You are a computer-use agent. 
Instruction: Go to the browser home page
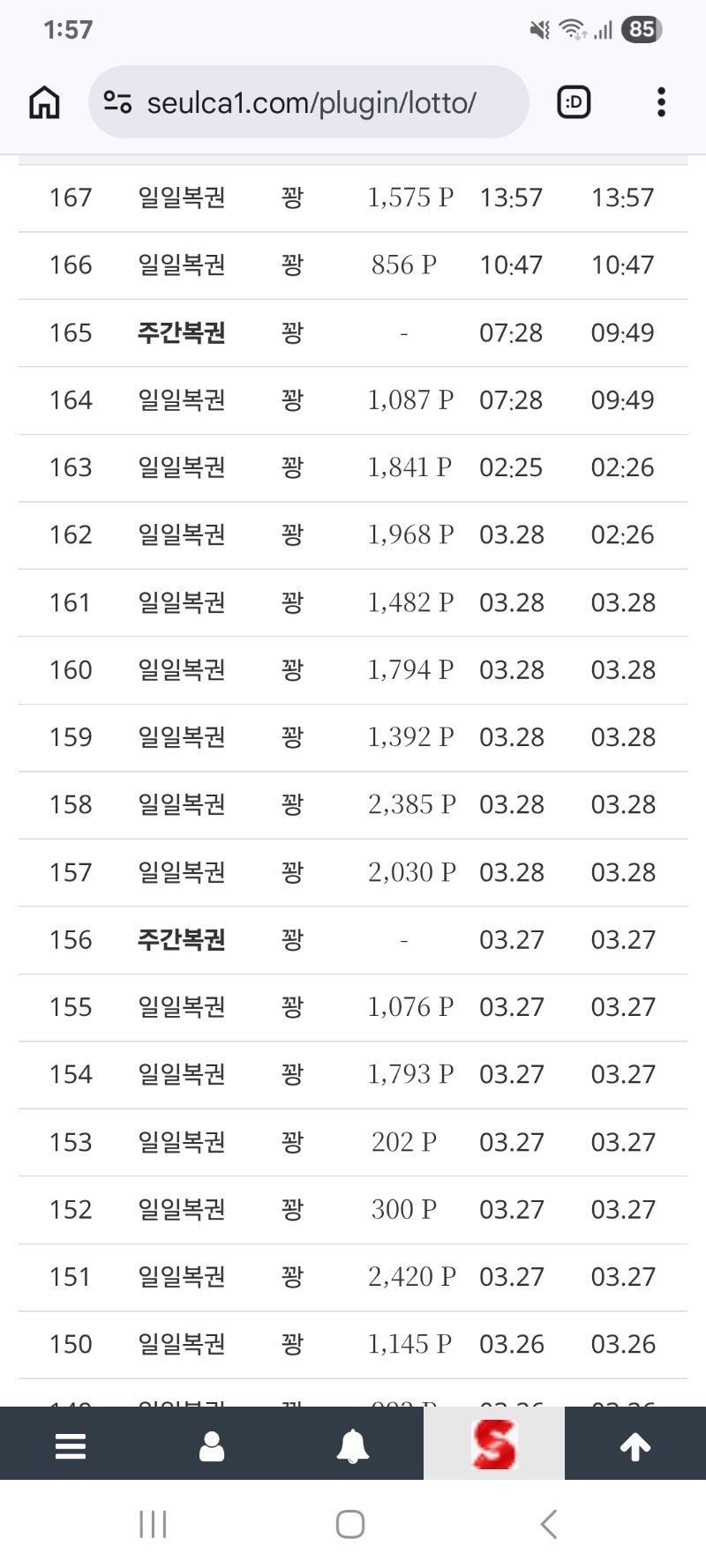coord(44,102)
